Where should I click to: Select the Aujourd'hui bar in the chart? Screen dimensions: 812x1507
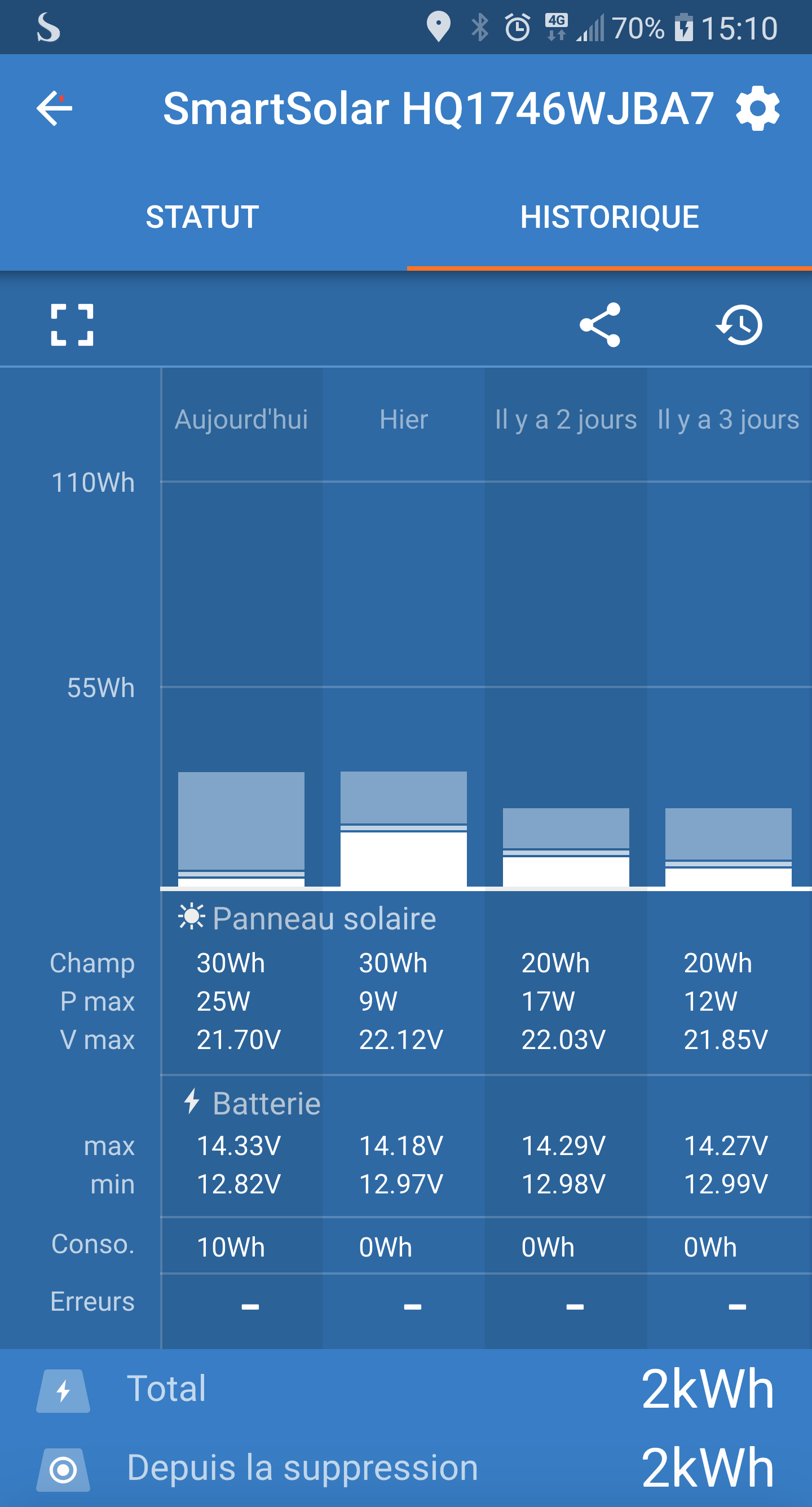pos(241,830)
